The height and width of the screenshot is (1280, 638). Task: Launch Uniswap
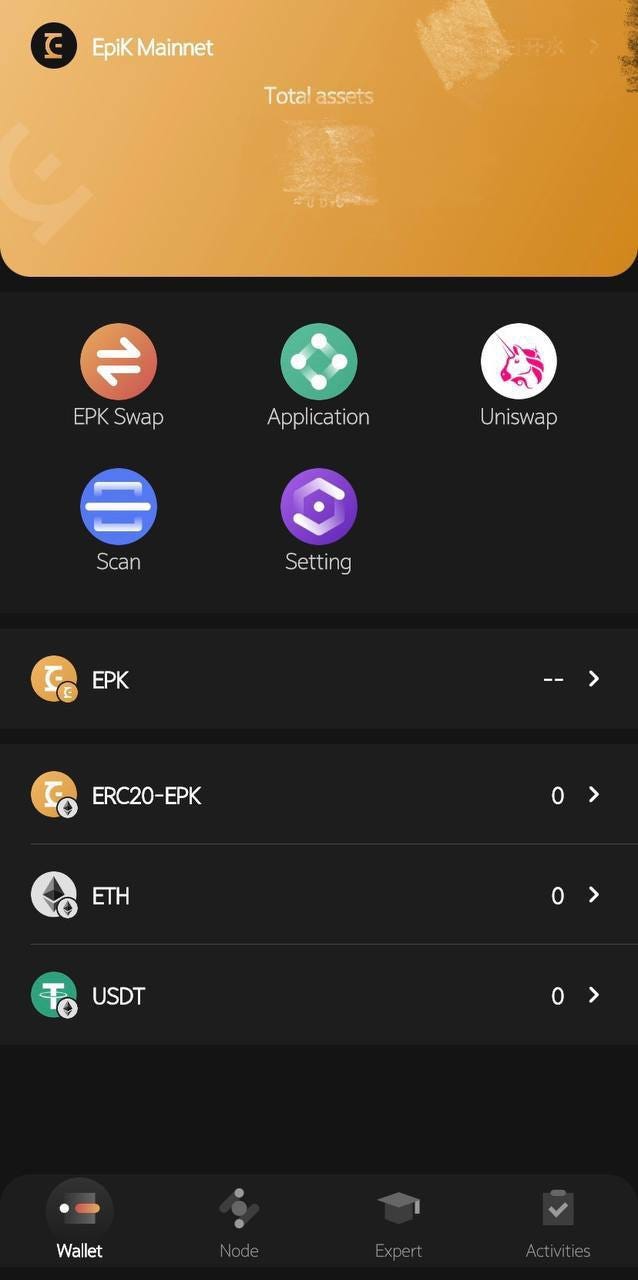pyautogui.click(x=518, y=376)
